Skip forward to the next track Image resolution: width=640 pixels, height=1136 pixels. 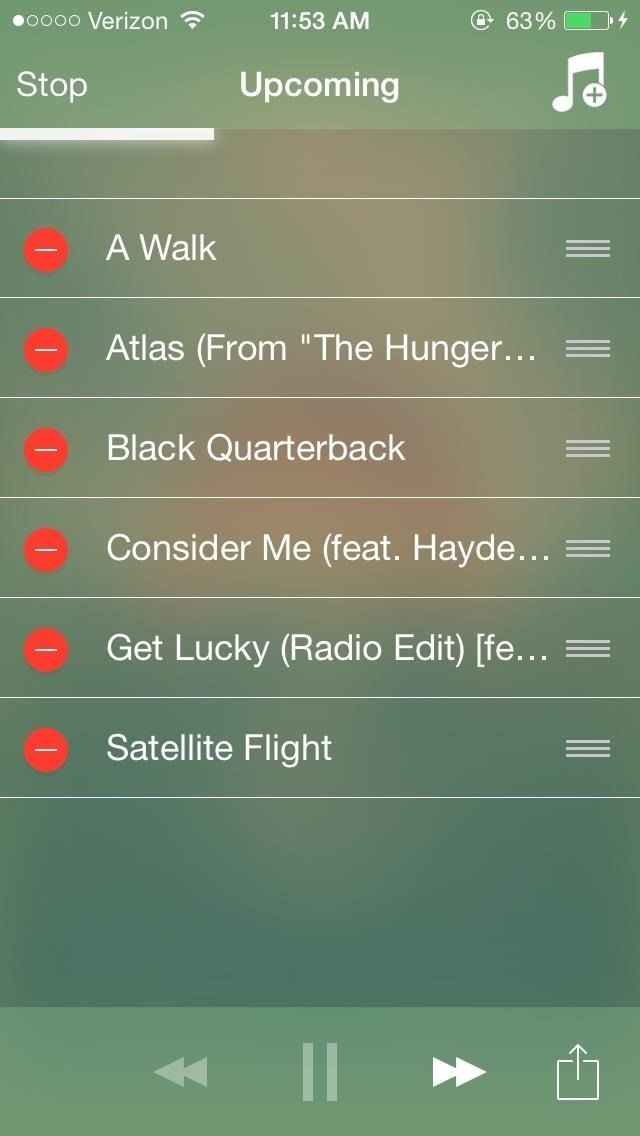[x=459, y=1072]
